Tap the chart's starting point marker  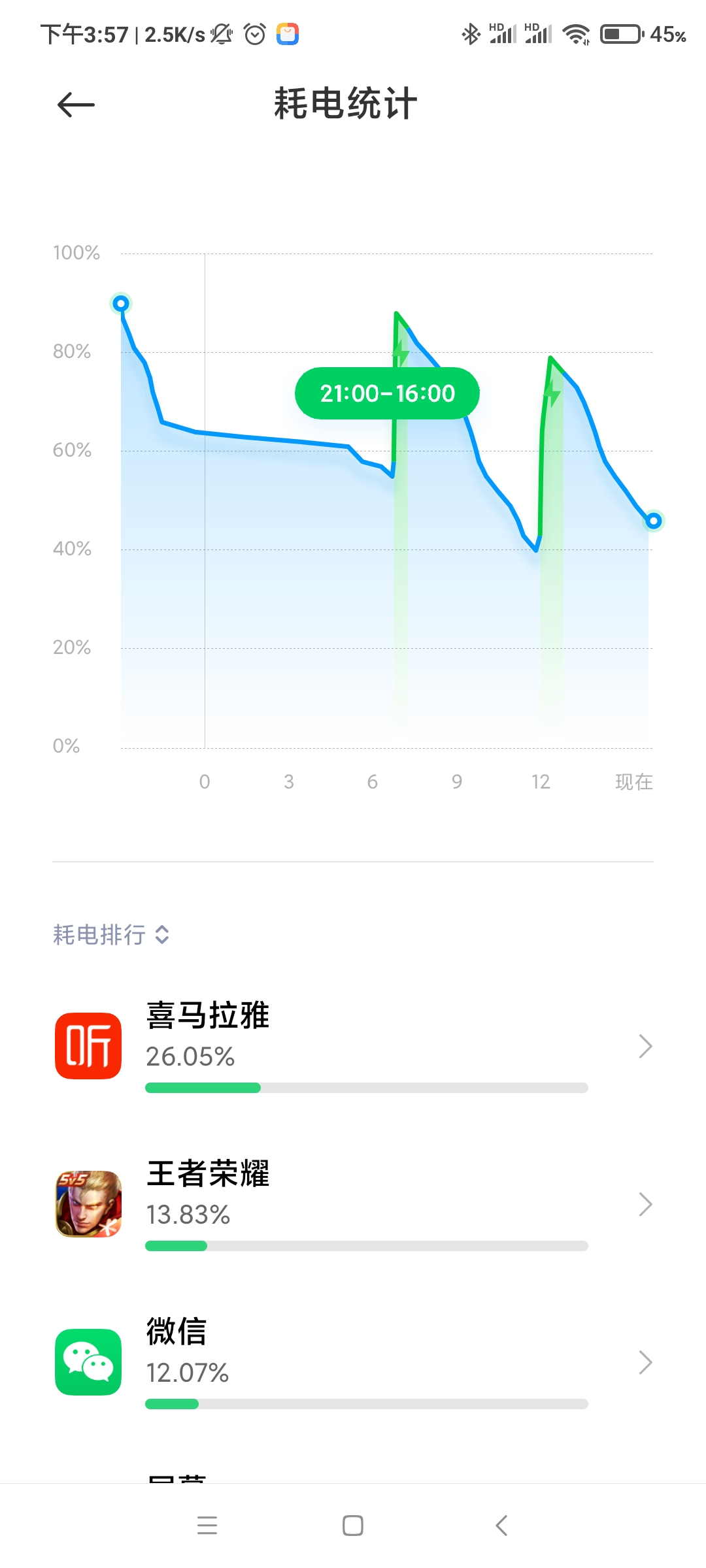121,304
